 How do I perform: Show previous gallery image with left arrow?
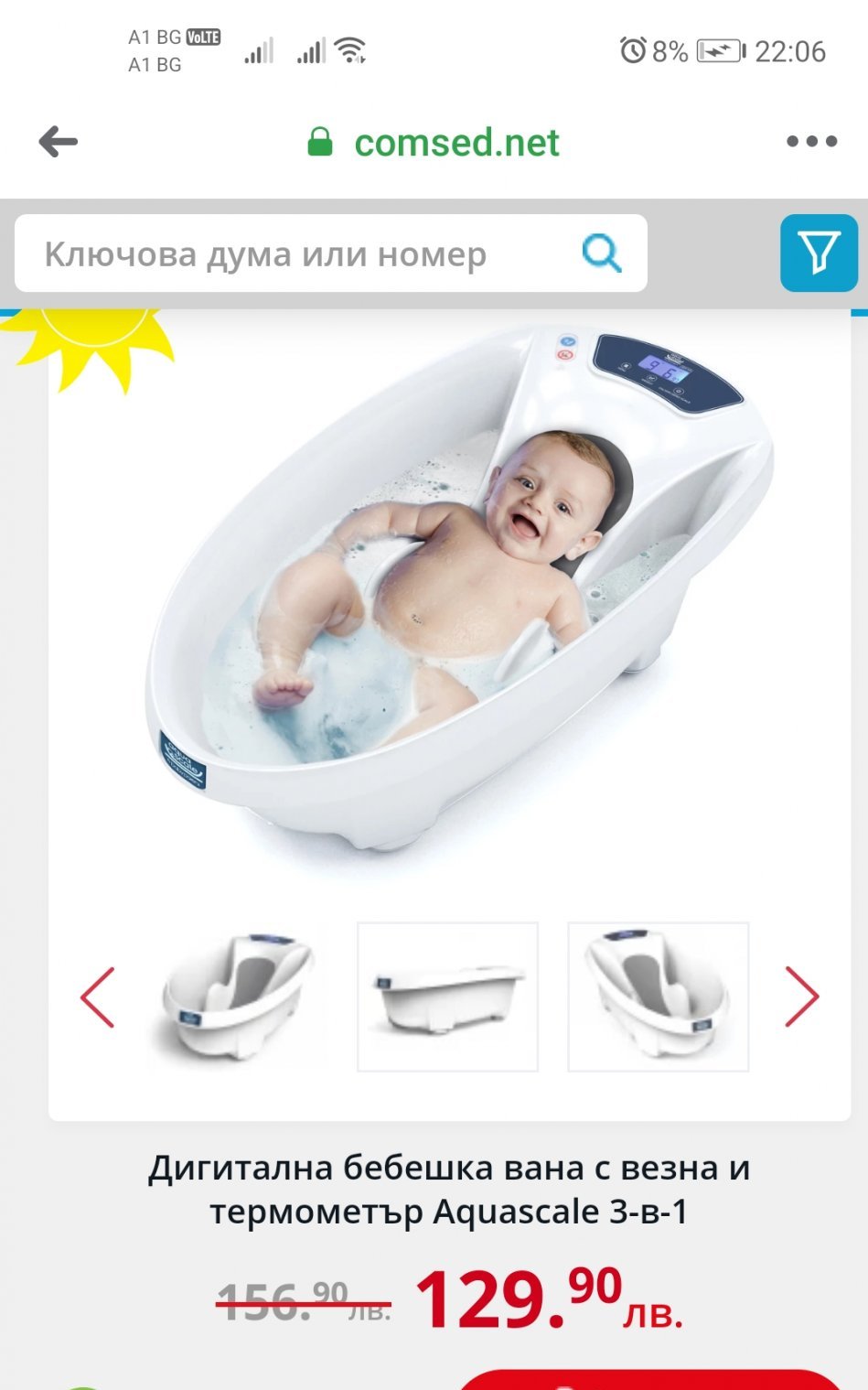tap(98, 997)
